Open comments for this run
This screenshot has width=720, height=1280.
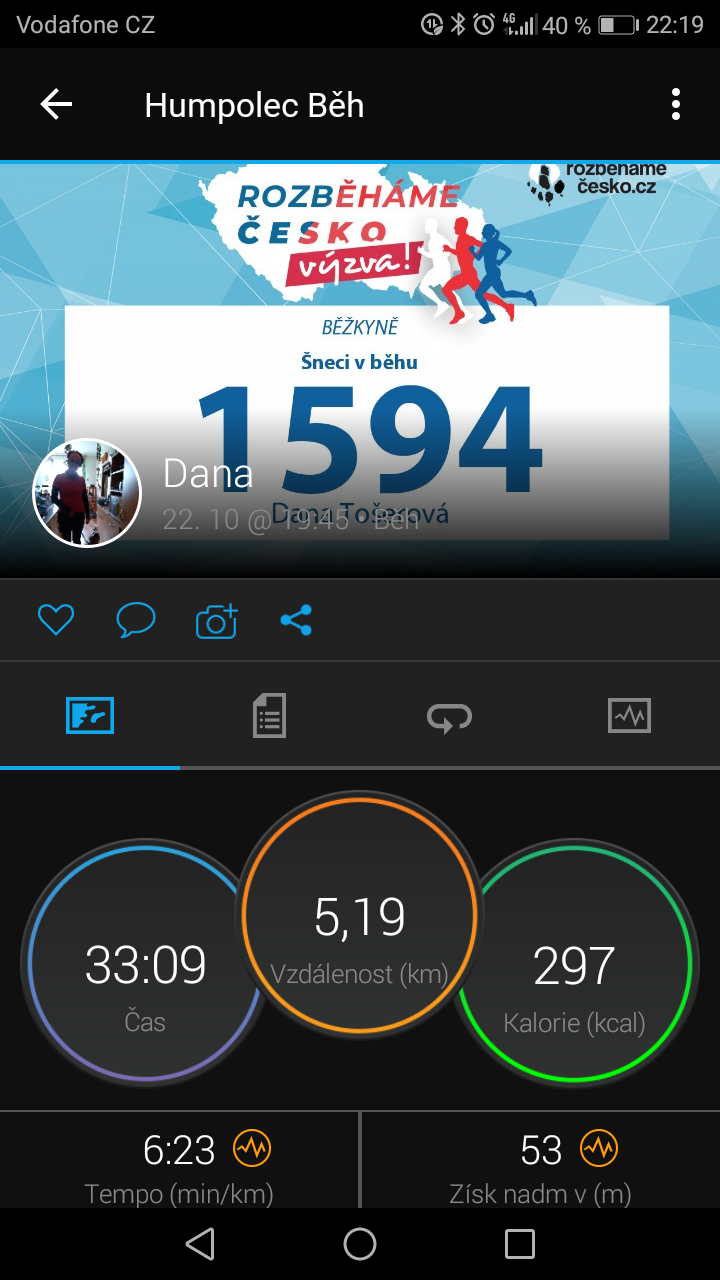click(136, 621)
